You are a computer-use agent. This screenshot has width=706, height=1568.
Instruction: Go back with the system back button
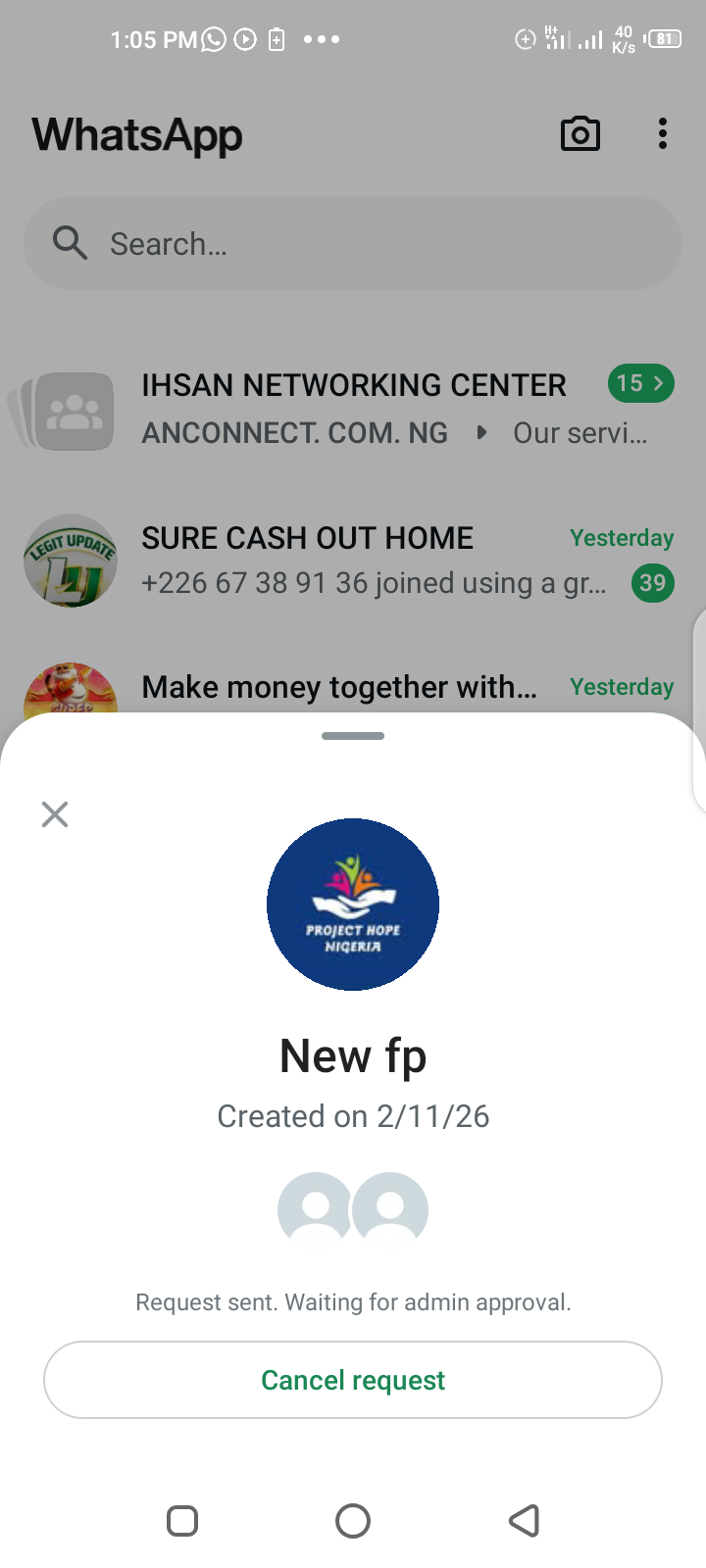(525, 1521)
